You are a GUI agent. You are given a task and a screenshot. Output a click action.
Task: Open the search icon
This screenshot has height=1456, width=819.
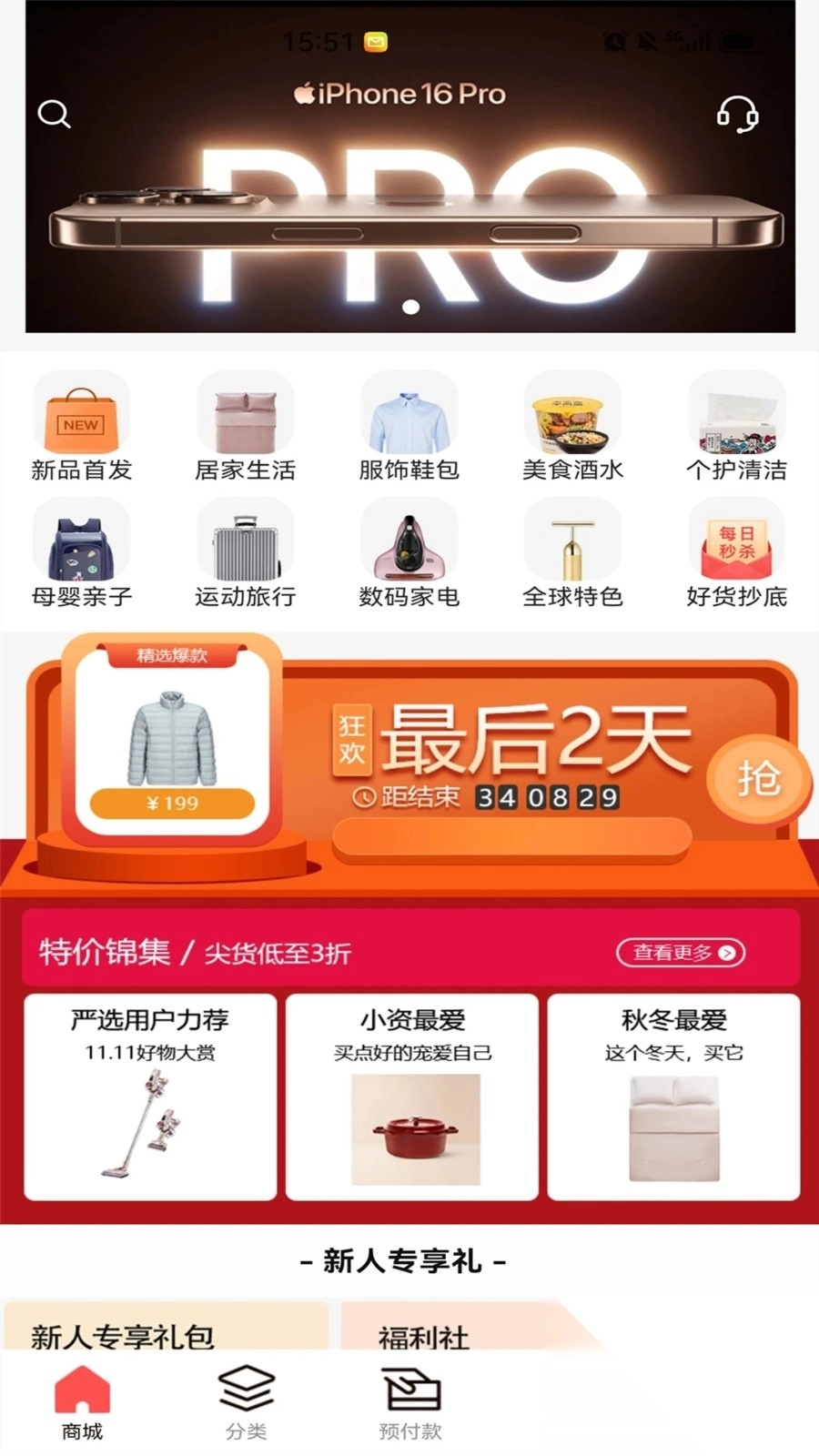point(55,114)
